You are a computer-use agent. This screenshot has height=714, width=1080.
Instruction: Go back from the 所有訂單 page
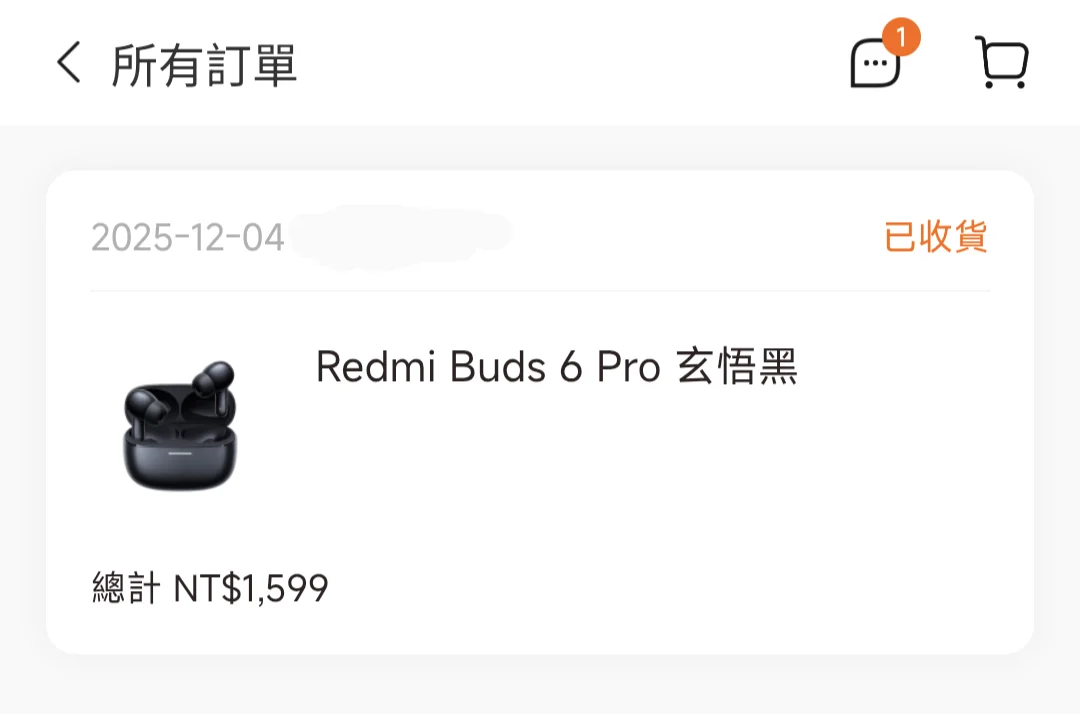(69, 63)
